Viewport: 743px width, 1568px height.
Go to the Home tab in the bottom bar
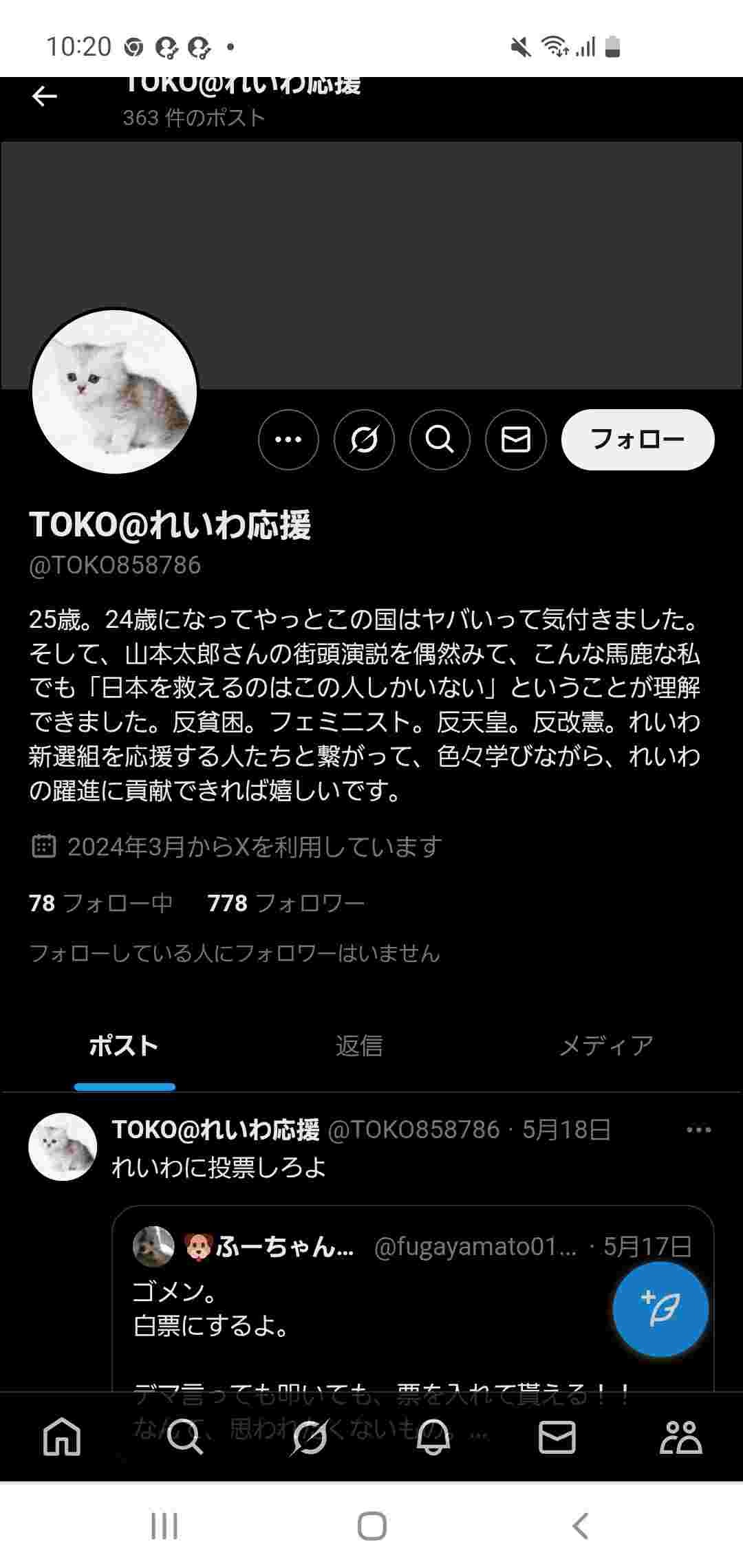pos(62,1437)
